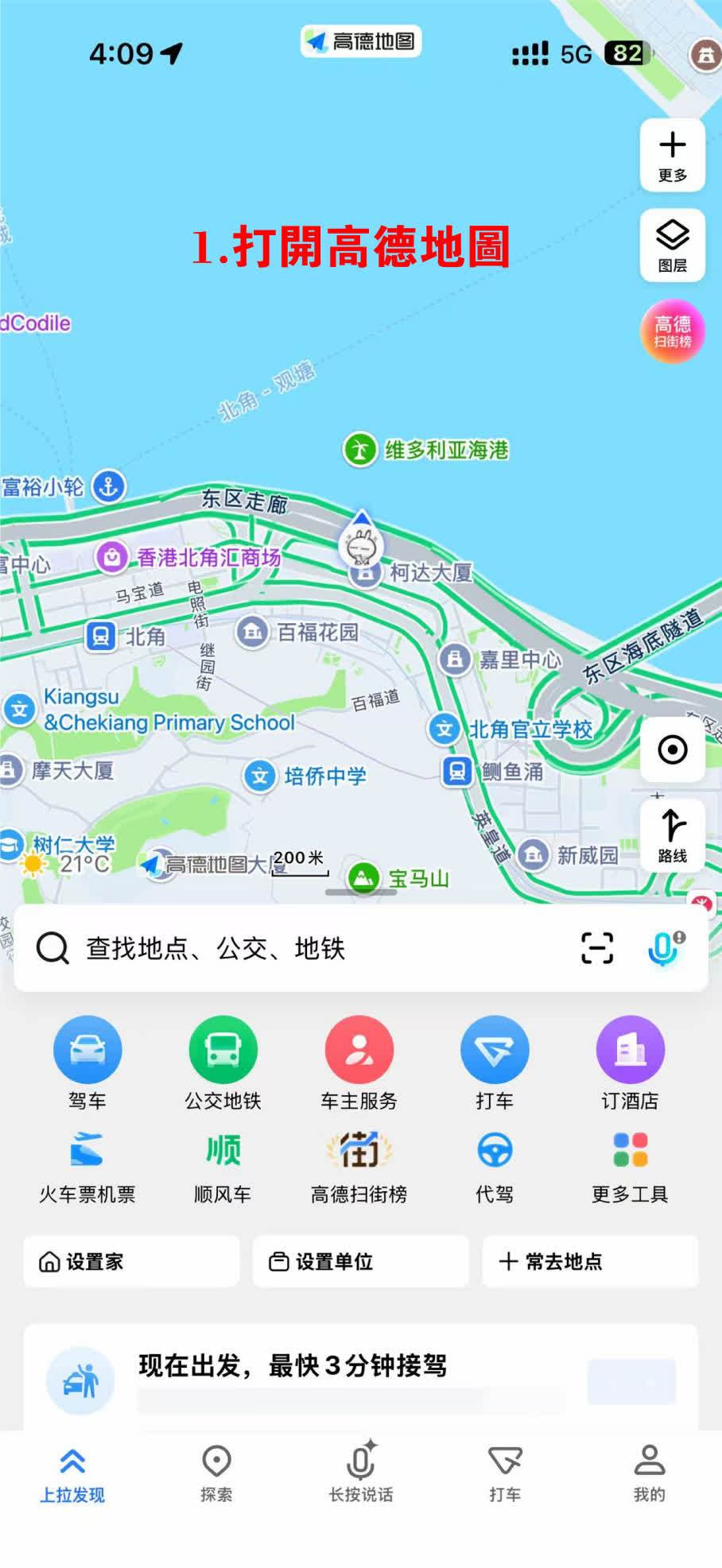Select 驾车 driving navigation

pos(87,1063)
